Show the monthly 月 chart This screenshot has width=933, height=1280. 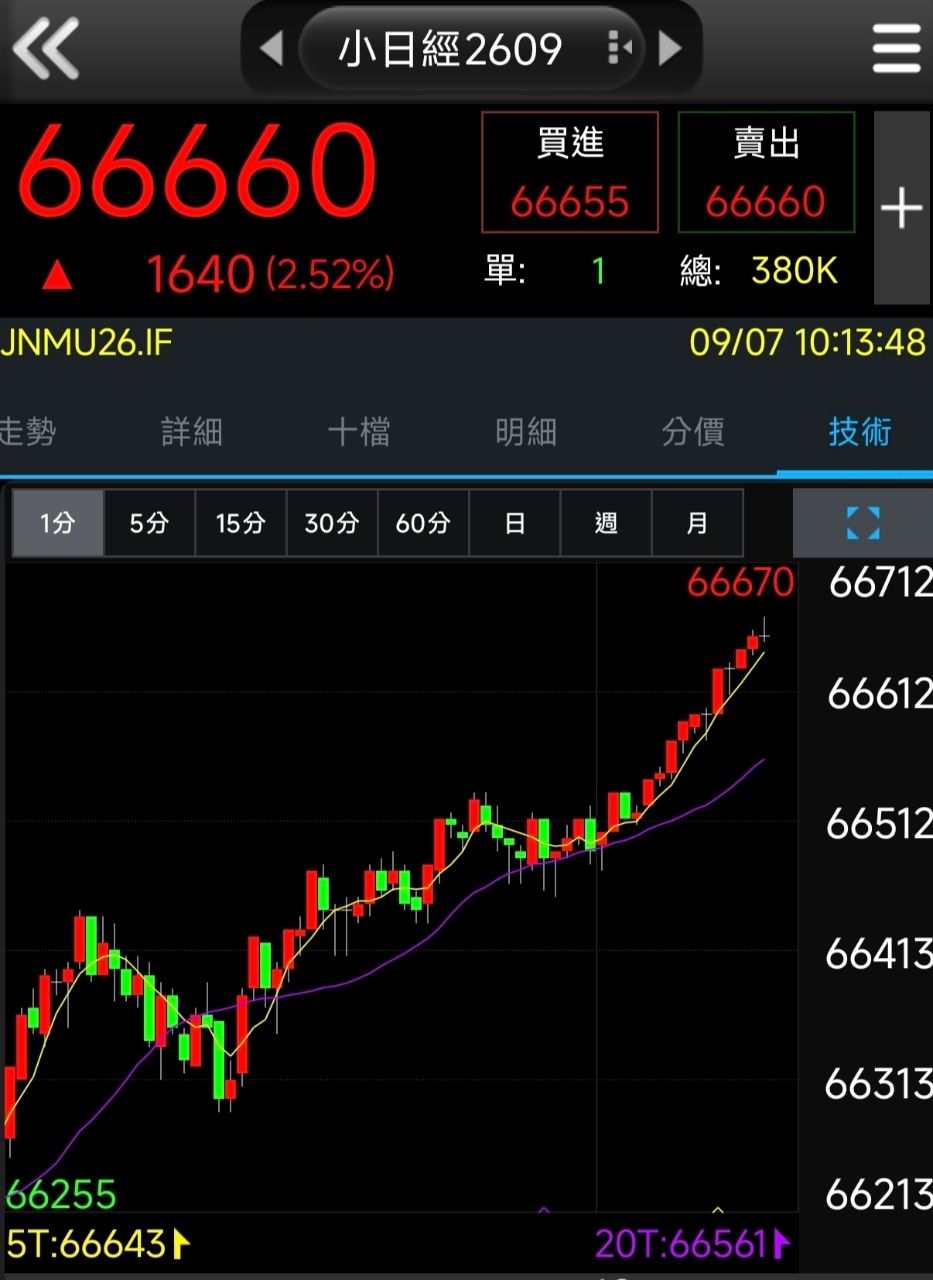click(x=697, y=523)
